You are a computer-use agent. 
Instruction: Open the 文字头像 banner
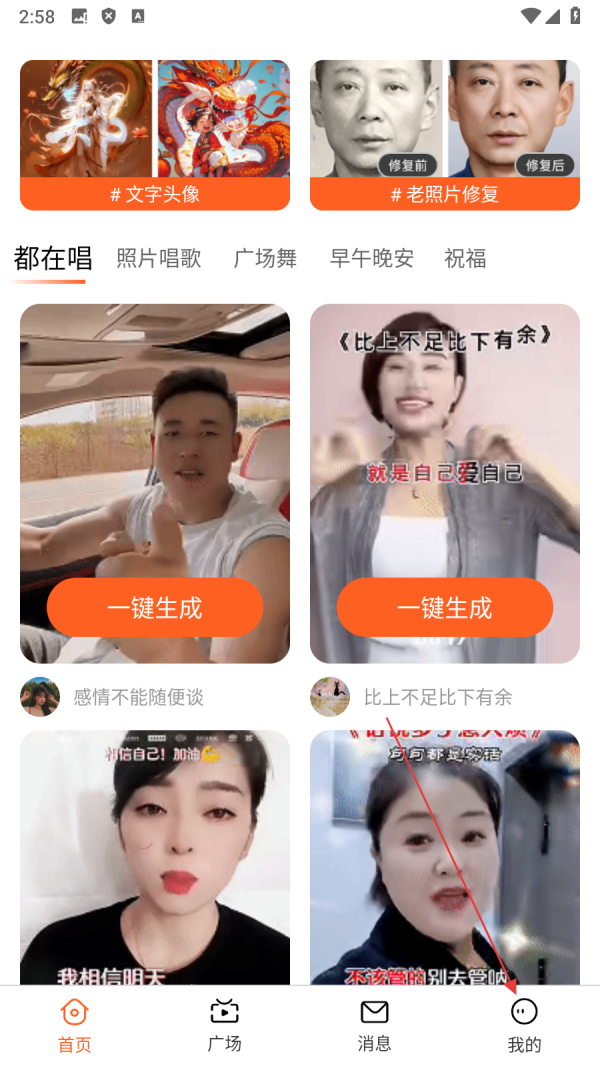point(155,135)
